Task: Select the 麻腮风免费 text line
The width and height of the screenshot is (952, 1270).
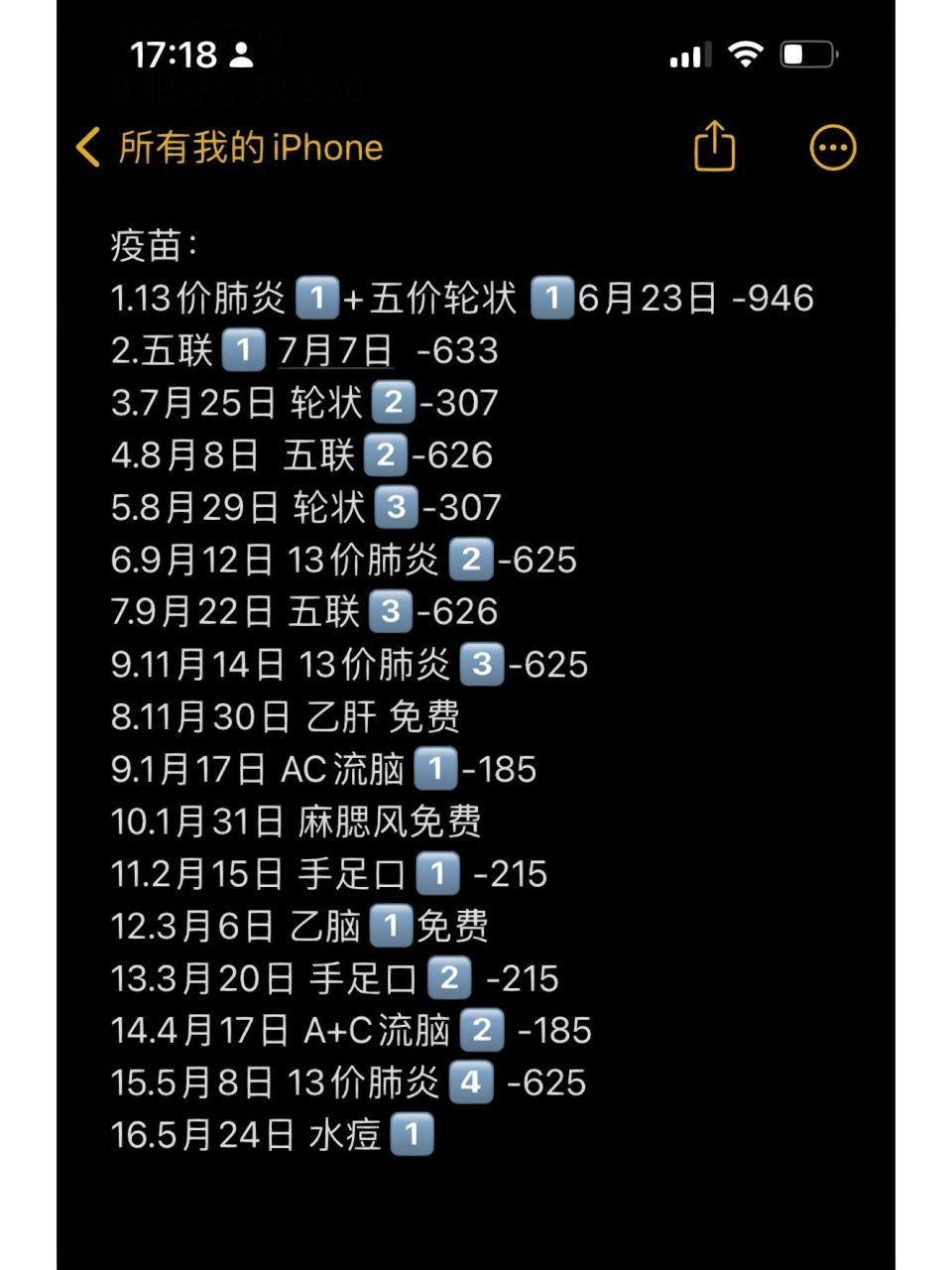Action: coord(297,823)
